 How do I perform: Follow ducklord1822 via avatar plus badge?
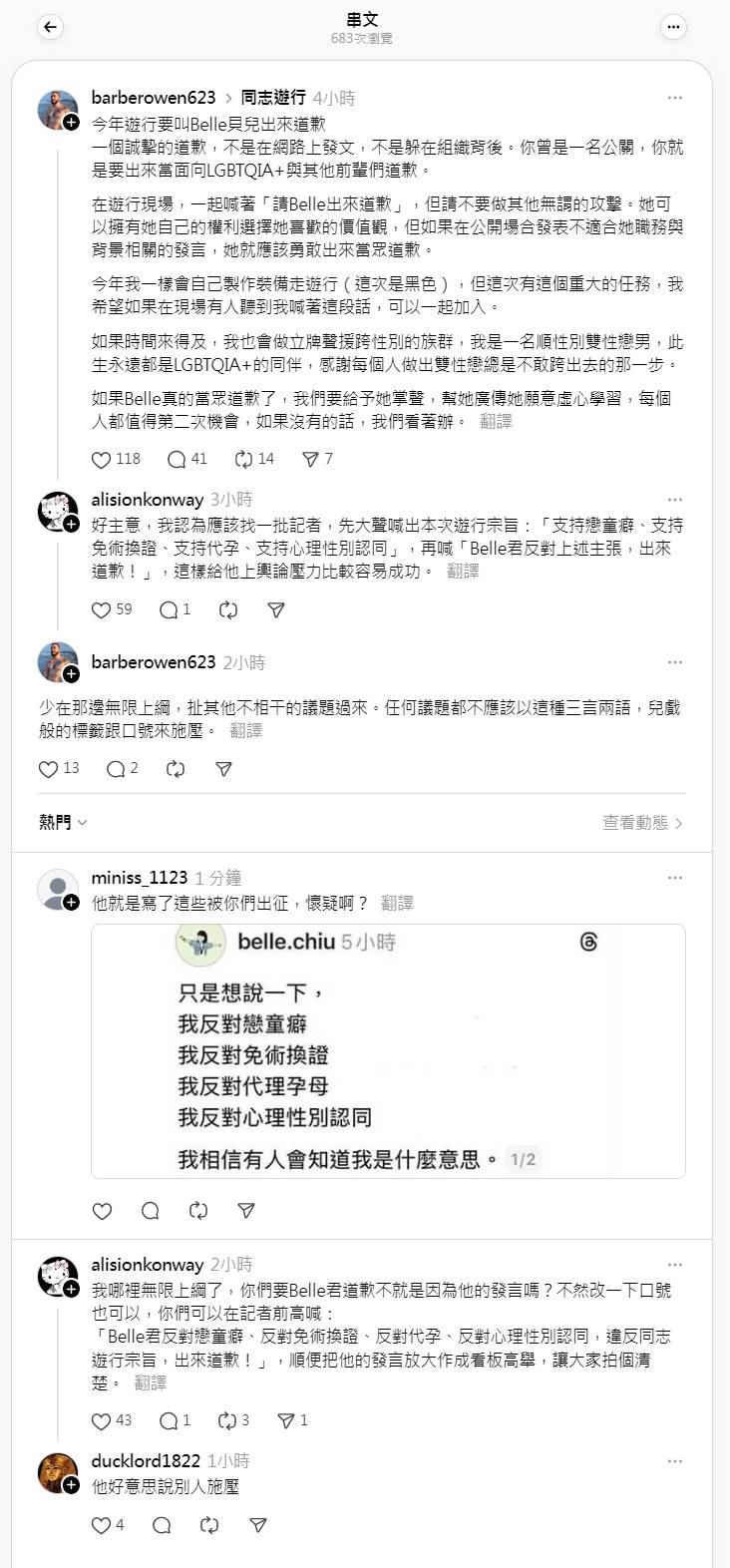click(x=72, y=1485)
